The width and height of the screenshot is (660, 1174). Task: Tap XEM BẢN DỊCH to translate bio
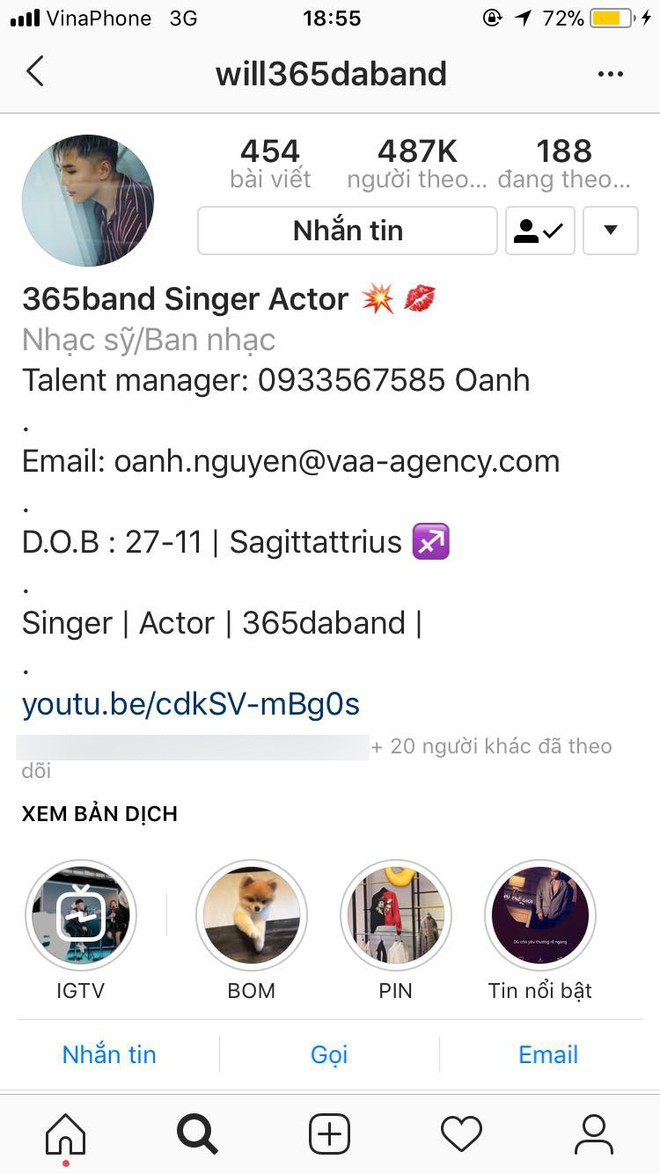[x=100, y=813]
